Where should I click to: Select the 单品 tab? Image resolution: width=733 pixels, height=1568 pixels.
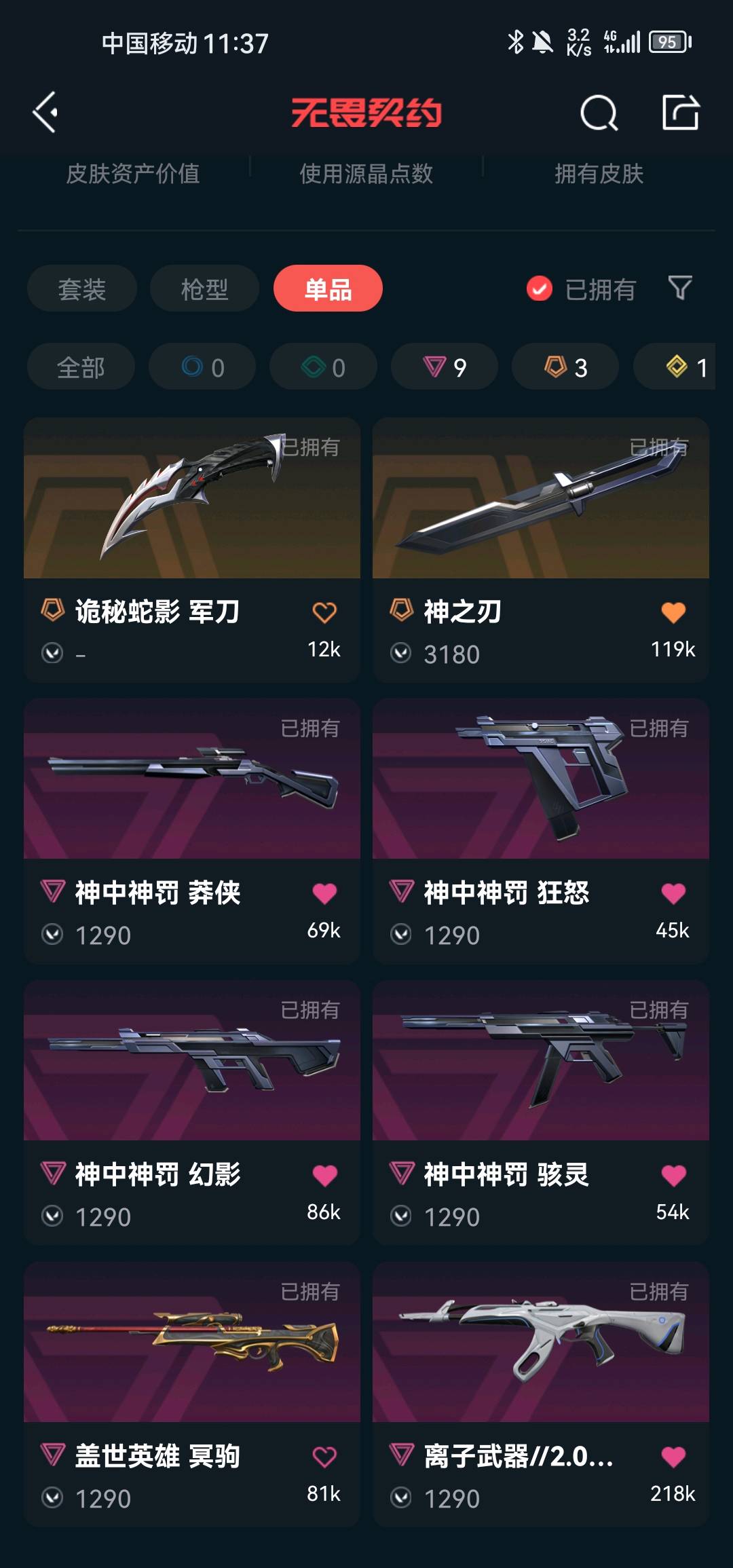(328, 289)
